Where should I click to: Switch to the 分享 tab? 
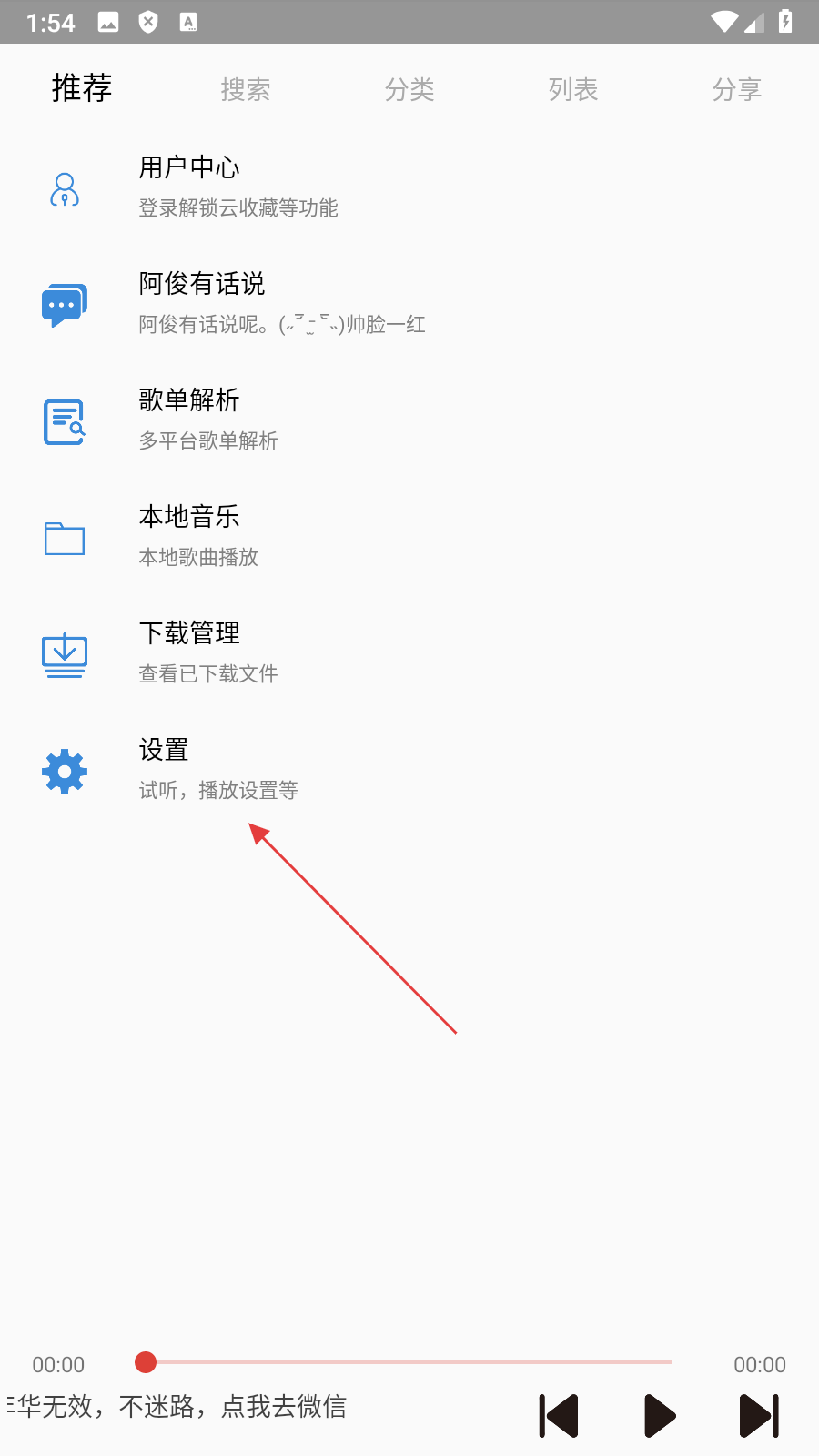click(x=736, y=89)
